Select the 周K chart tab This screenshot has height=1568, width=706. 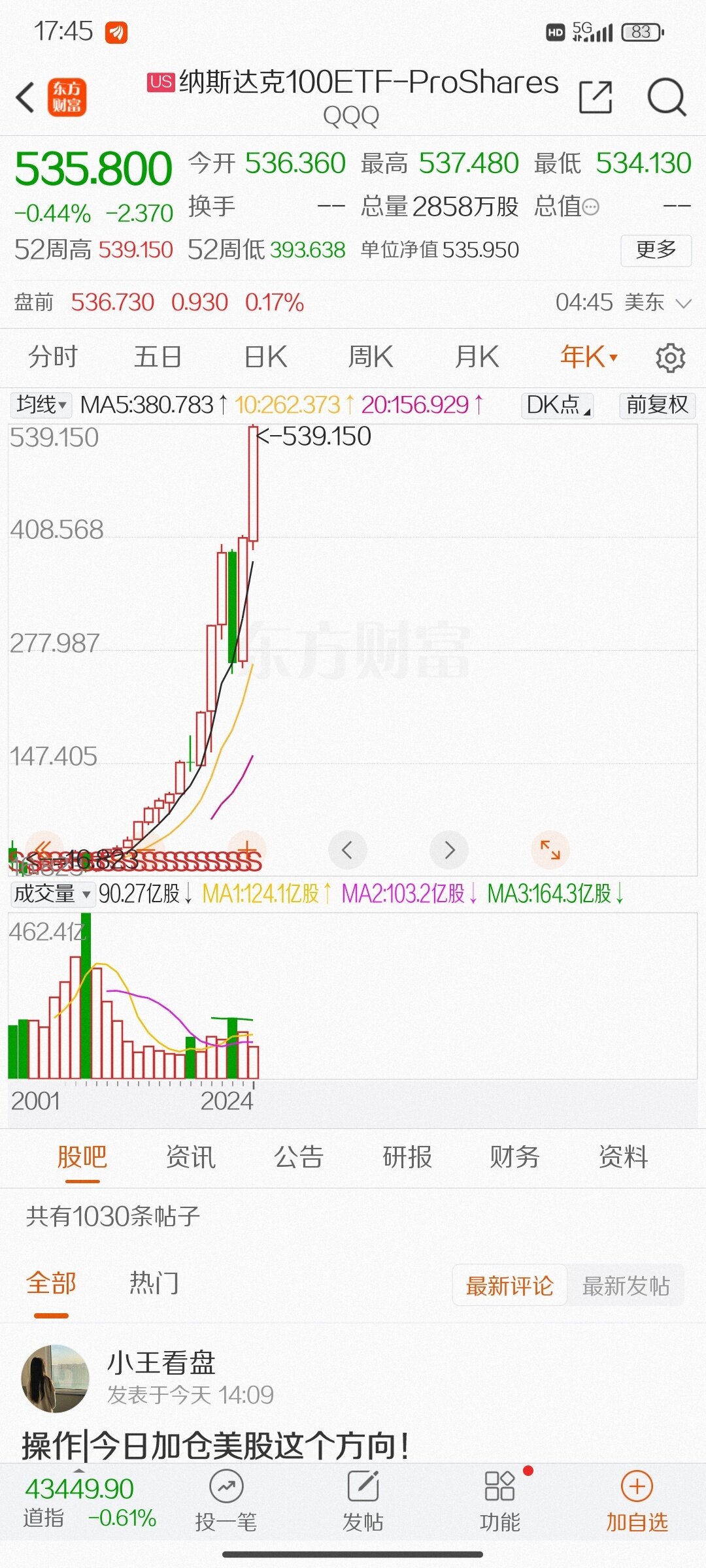click(370, 357)
